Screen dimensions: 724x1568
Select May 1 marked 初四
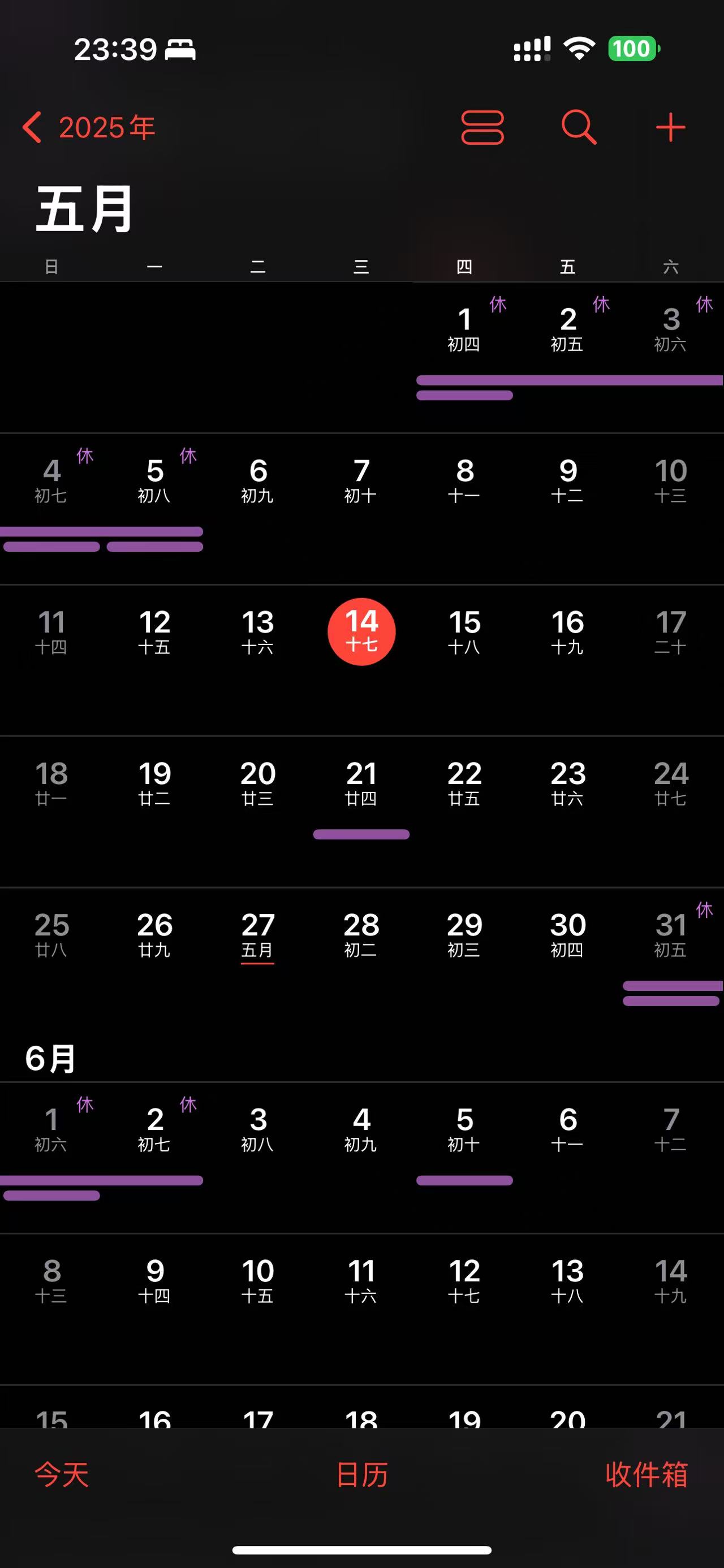[464, 329]
